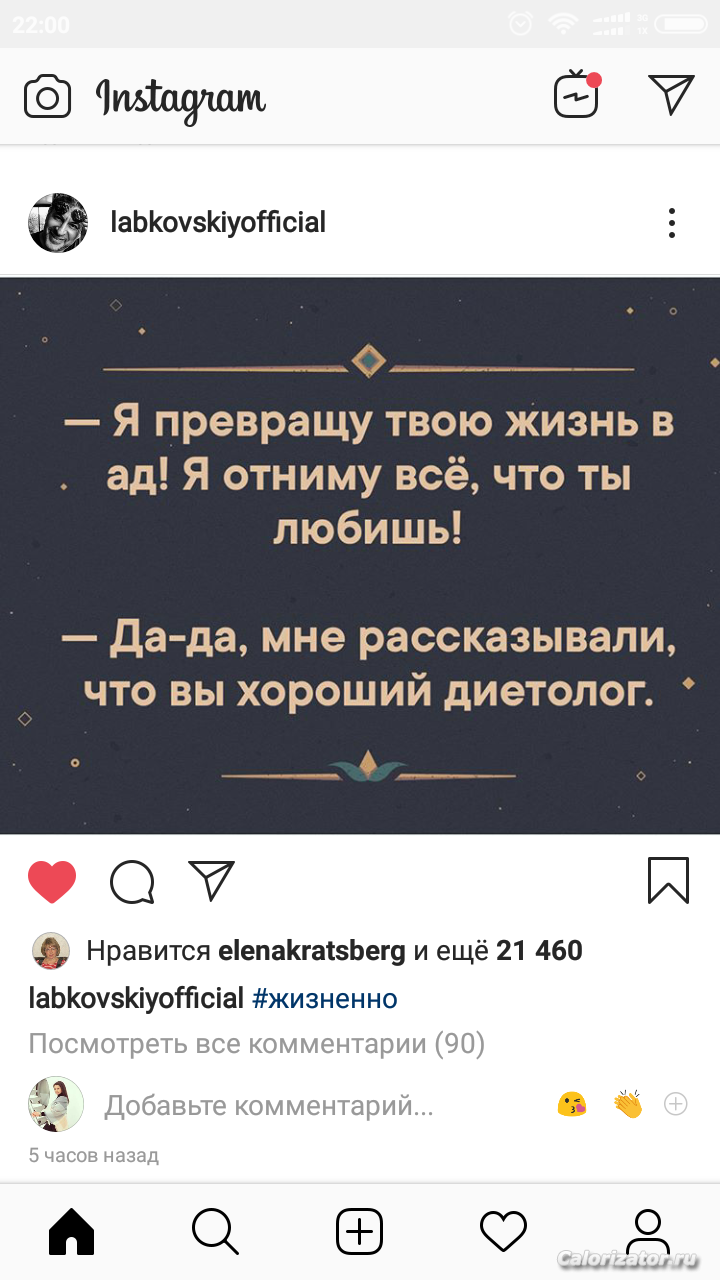This screenshot has height=1280, width=720.
Task: Open more emoji options plus icon
Action: (676, 1104)
